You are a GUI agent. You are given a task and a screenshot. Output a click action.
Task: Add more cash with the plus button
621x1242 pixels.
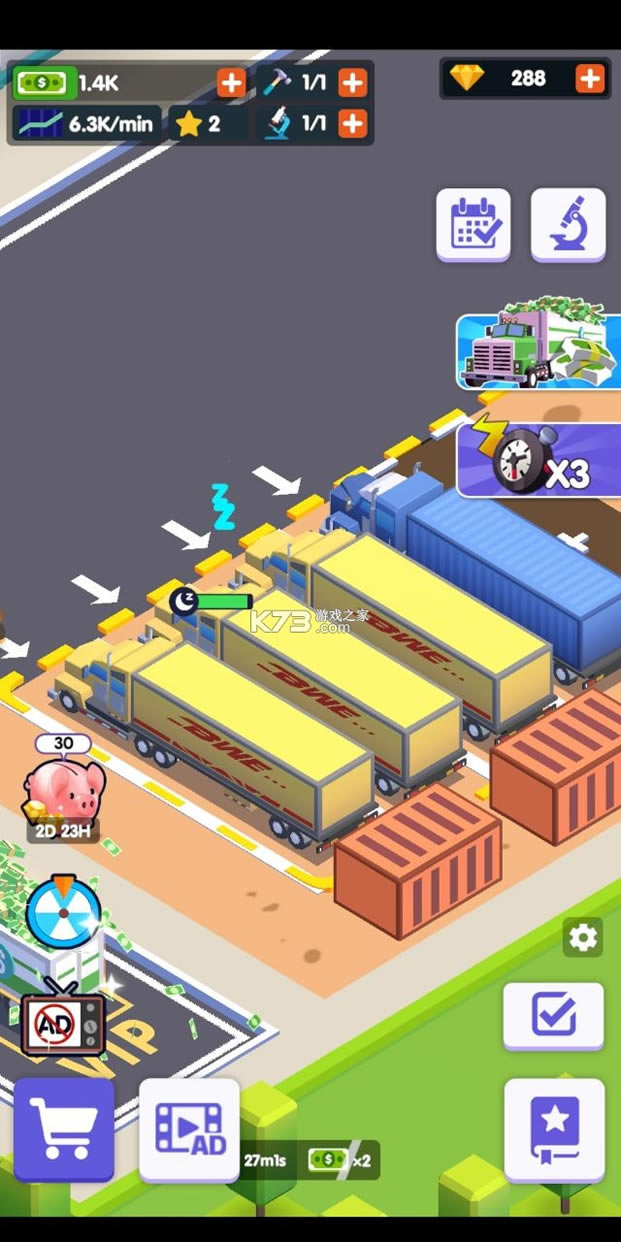pyautogui.click(x=231, y=83)
